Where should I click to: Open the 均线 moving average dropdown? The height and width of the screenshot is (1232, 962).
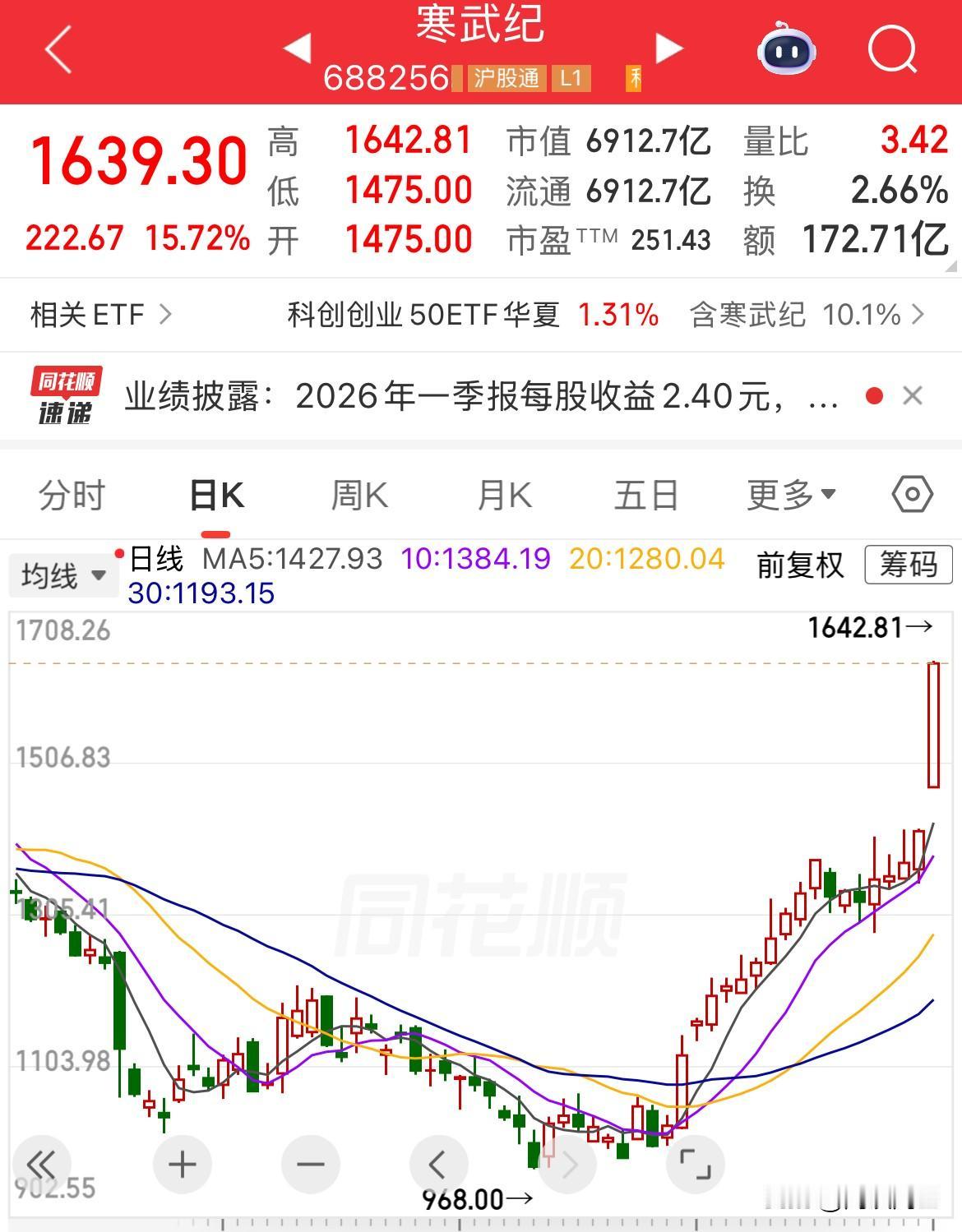62,574
